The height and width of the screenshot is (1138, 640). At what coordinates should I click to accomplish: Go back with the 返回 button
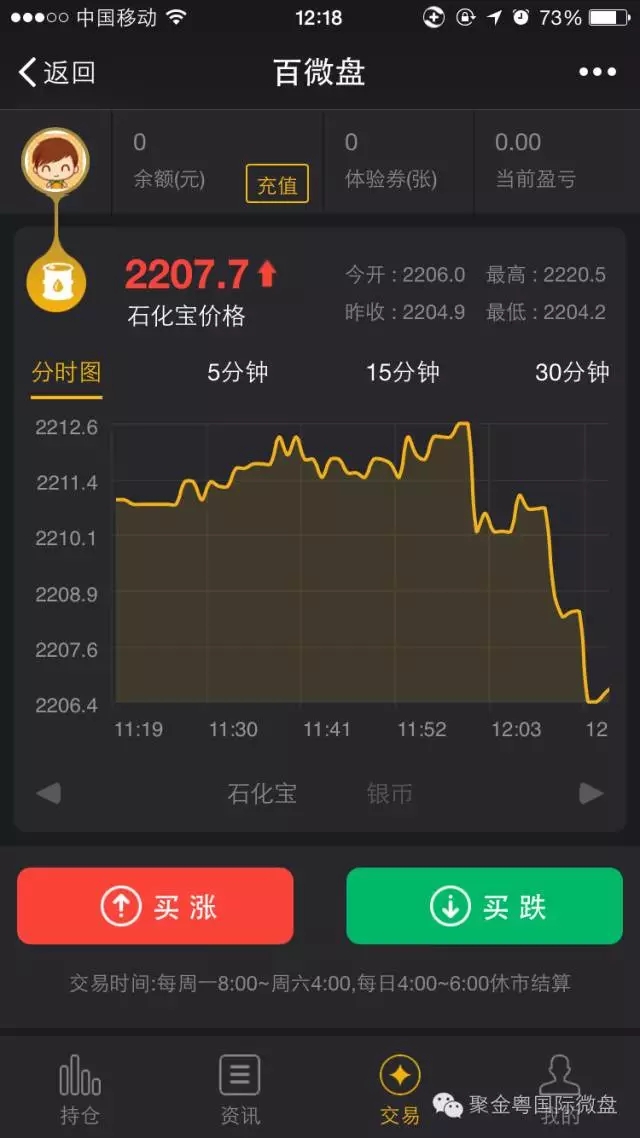click(57, 72)
